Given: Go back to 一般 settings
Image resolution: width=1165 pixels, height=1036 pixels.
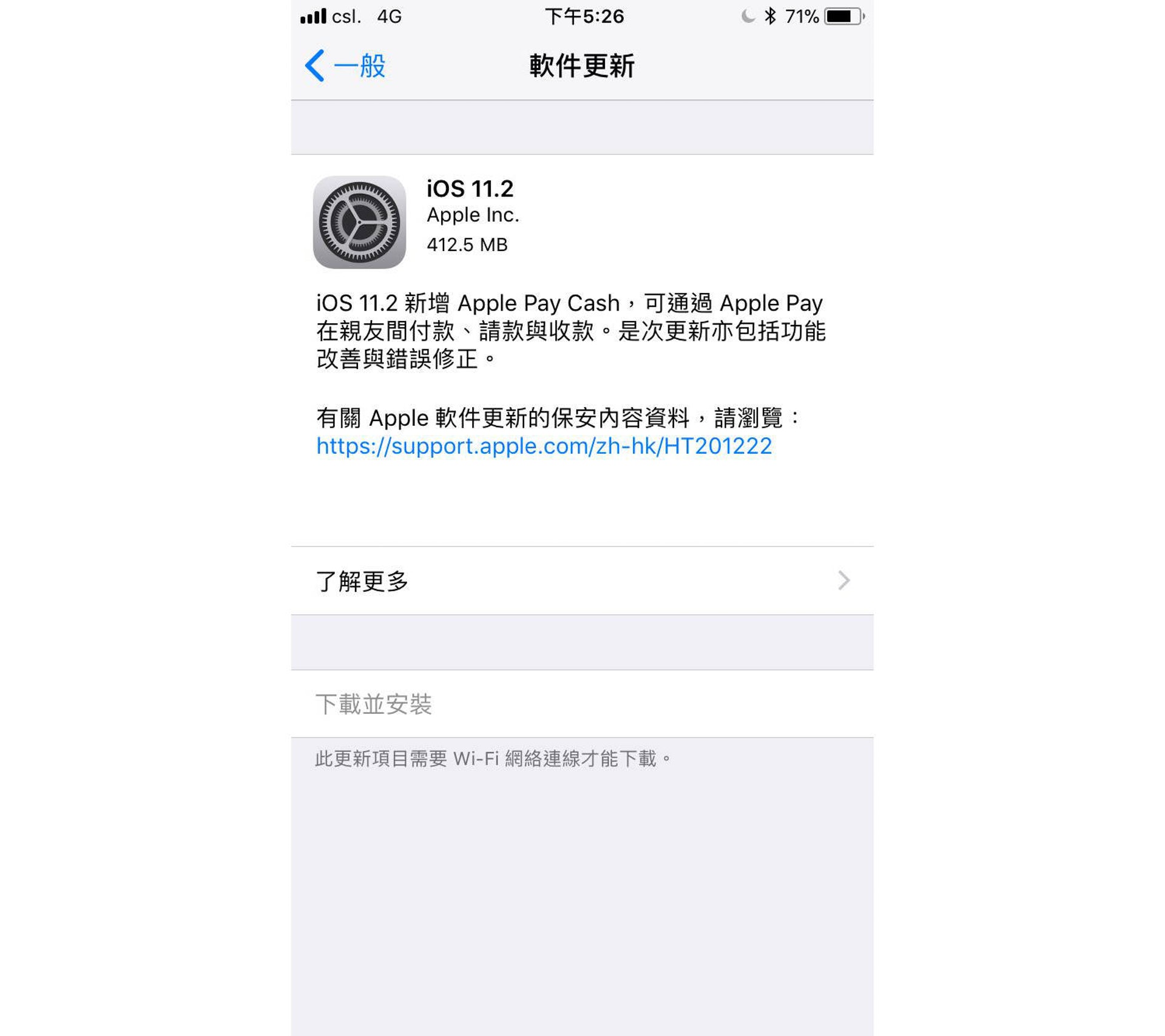Looking at the screenshot, I should (x=345, y=66).
